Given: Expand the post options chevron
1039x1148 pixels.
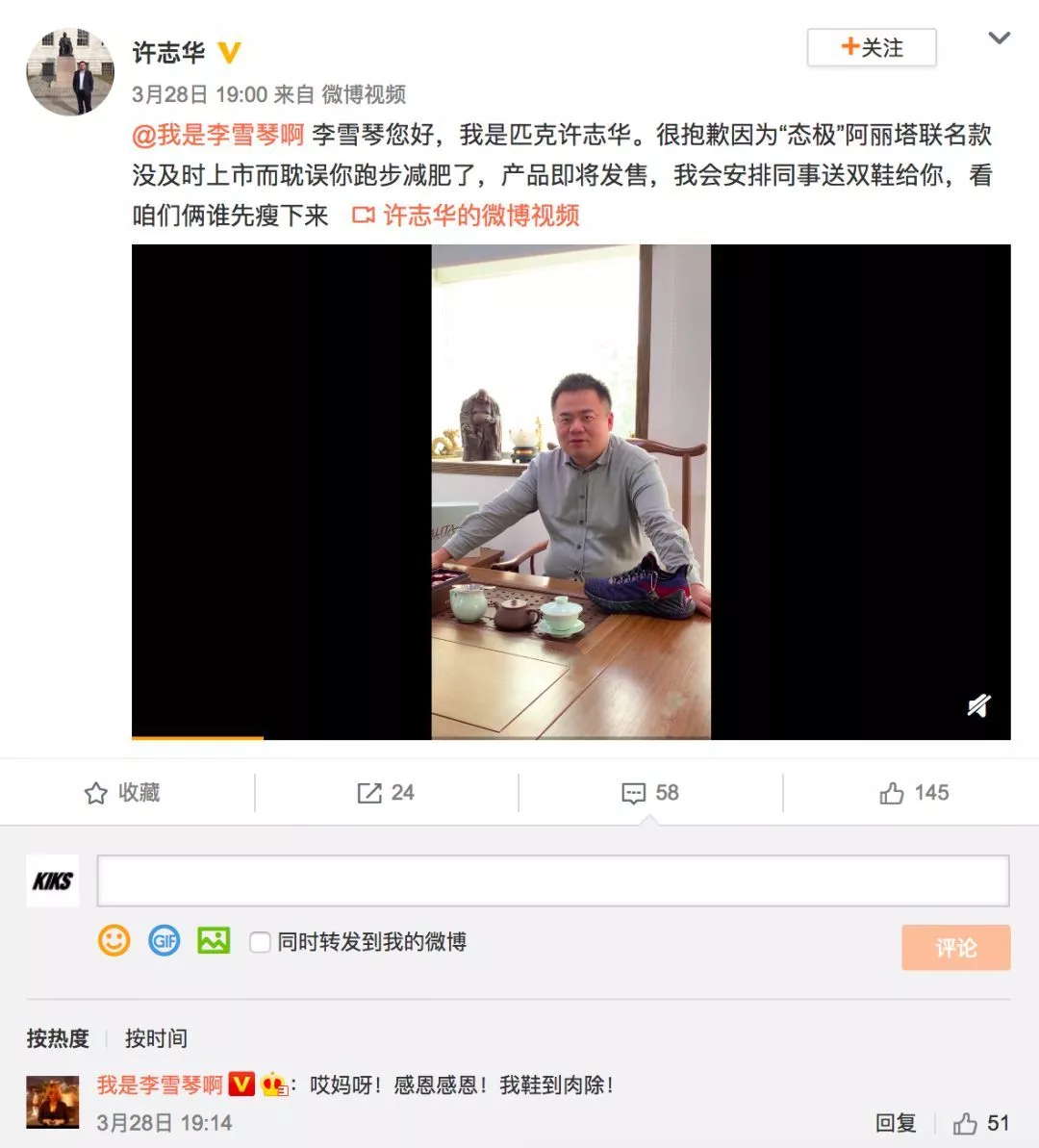Looking at the screenshot, I should tap(1000, 38).
